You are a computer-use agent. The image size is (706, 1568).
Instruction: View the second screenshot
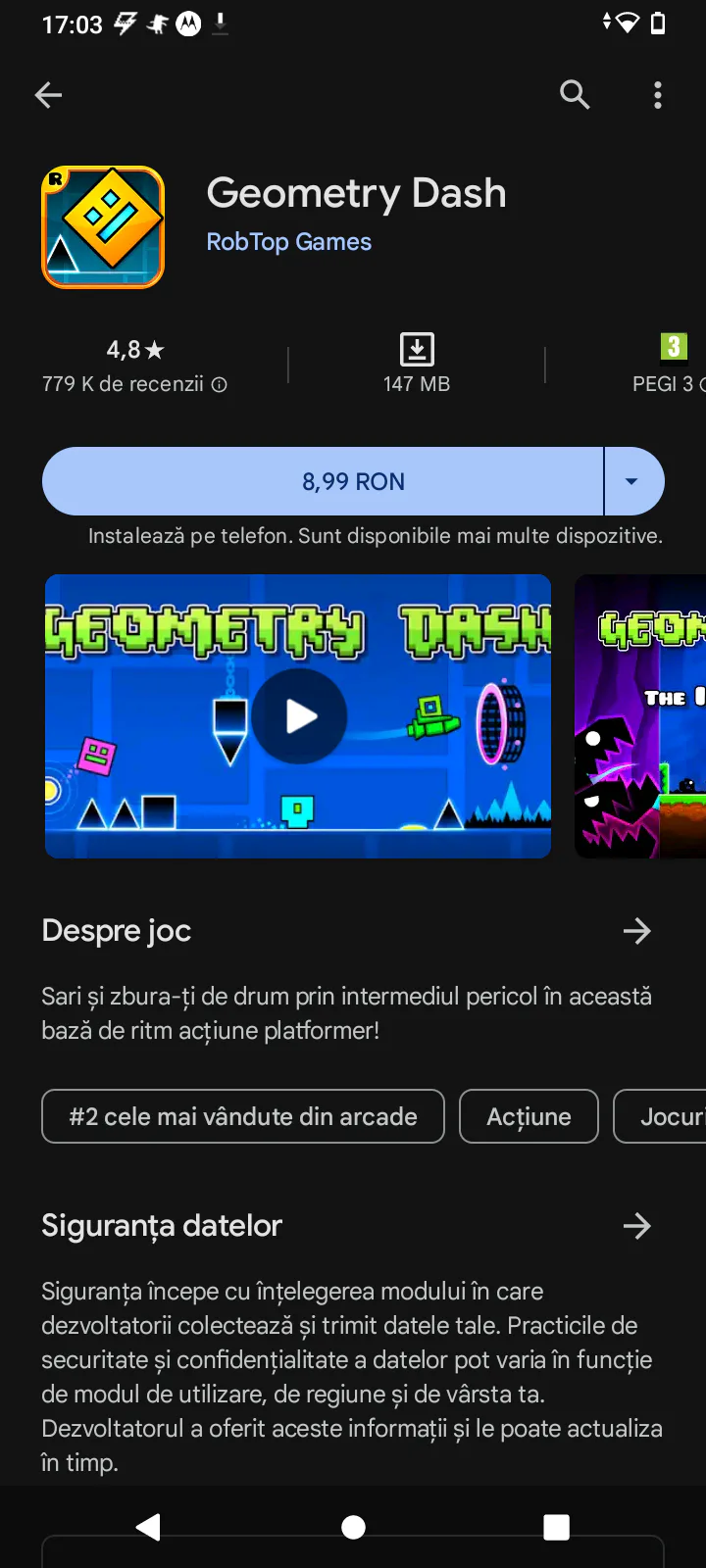click(x=640, y=716)
